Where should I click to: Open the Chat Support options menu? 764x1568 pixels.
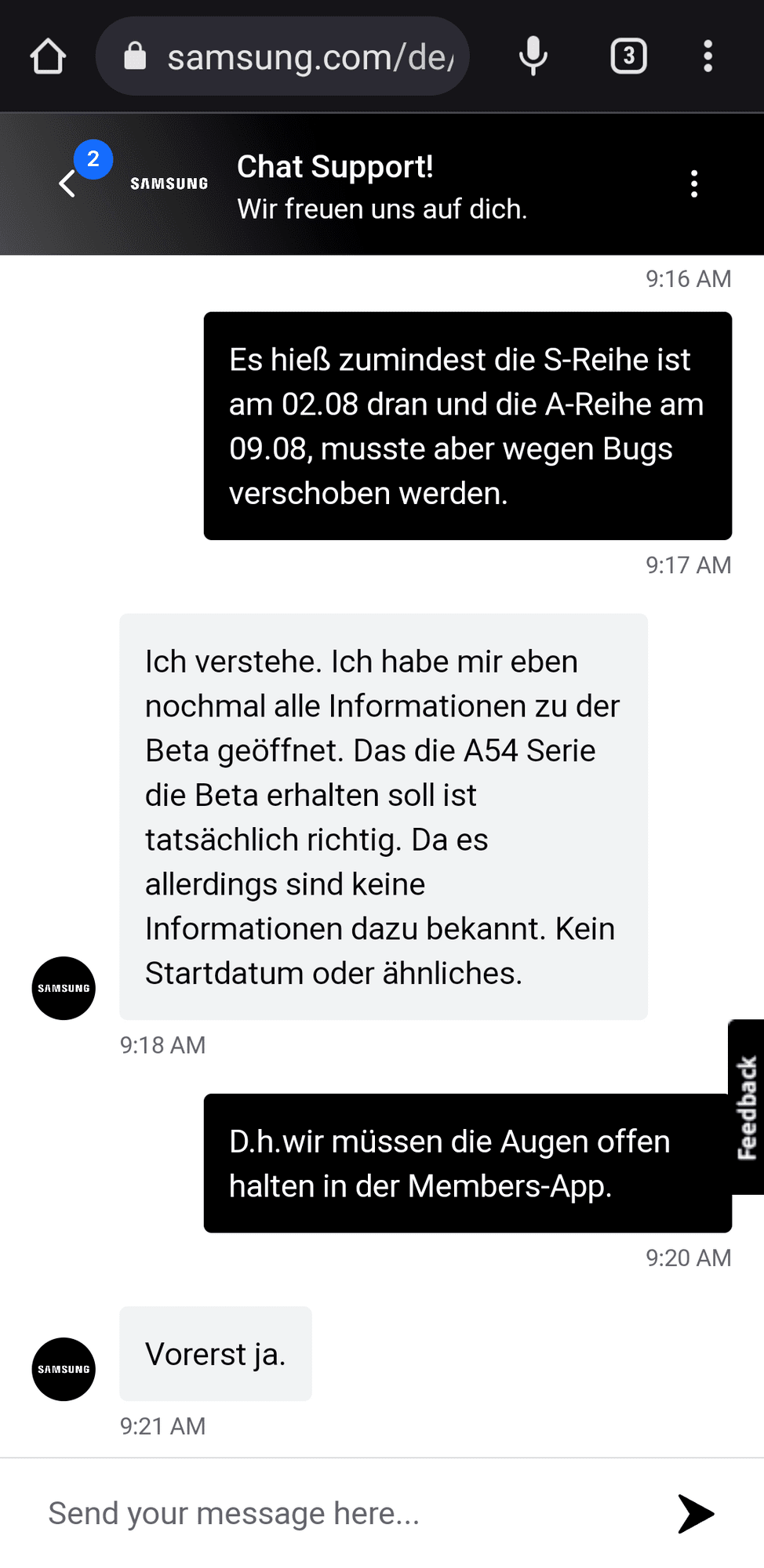coord(693,184)
